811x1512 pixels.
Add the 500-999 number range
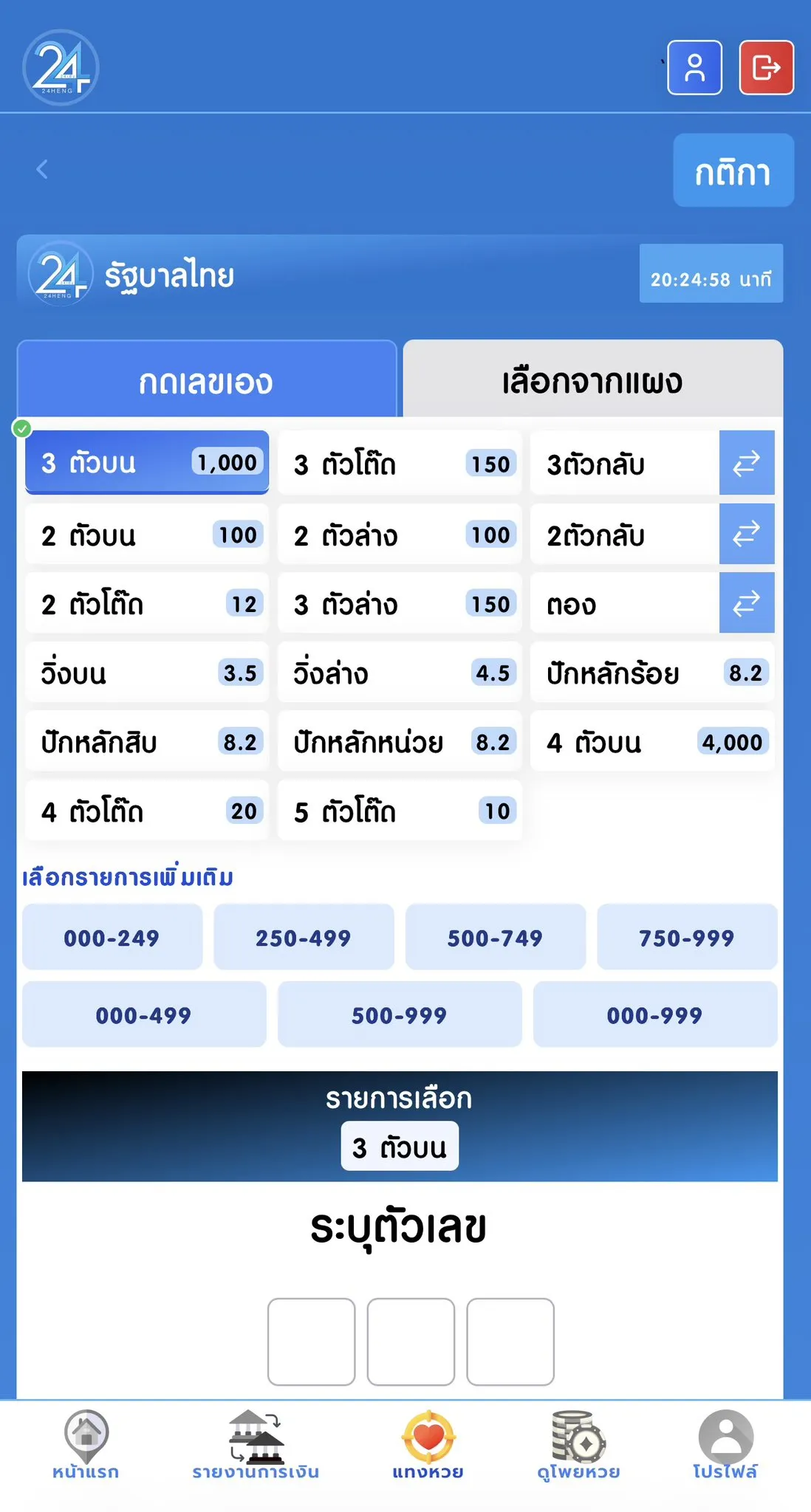tap(400, 1014)
